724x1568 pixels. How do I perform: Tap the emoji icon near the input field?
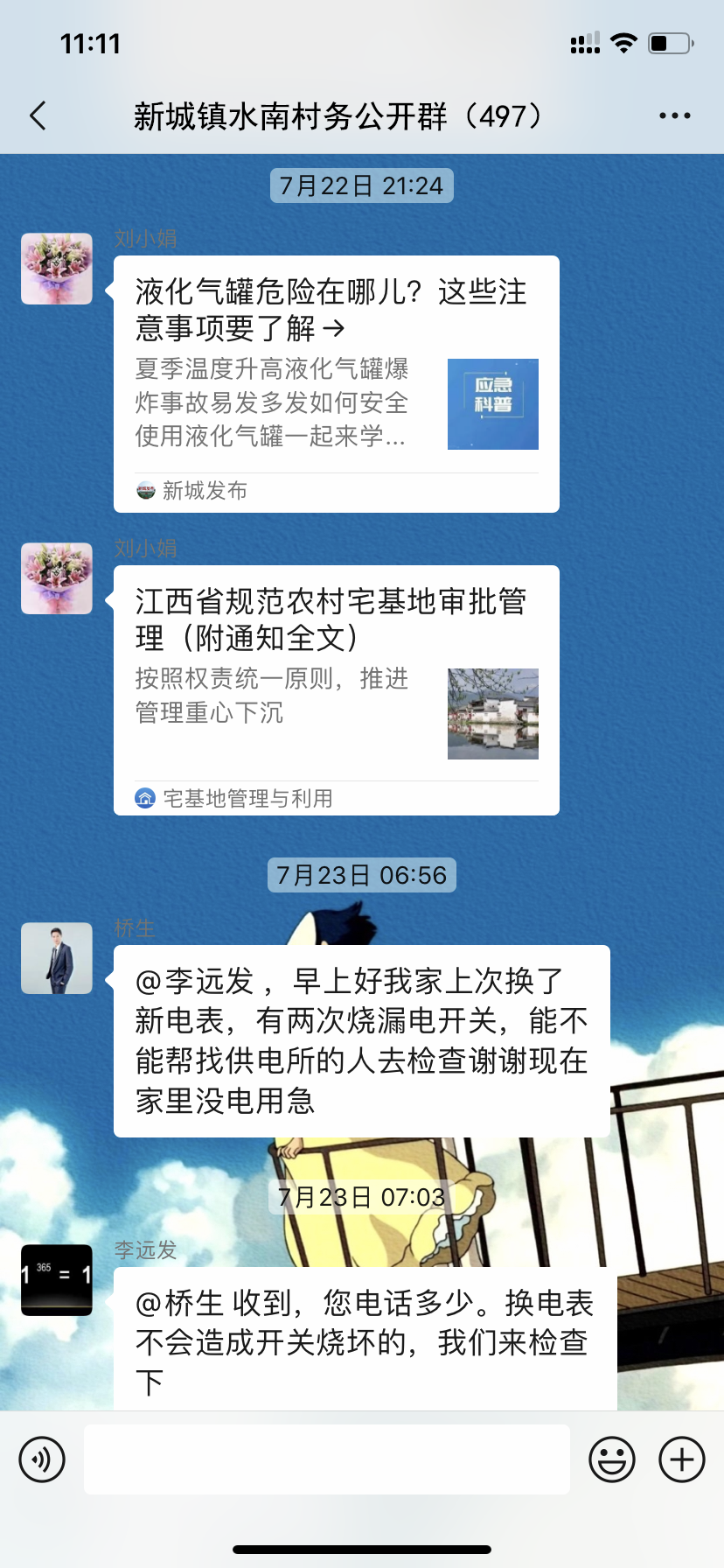click(612, 1459)
